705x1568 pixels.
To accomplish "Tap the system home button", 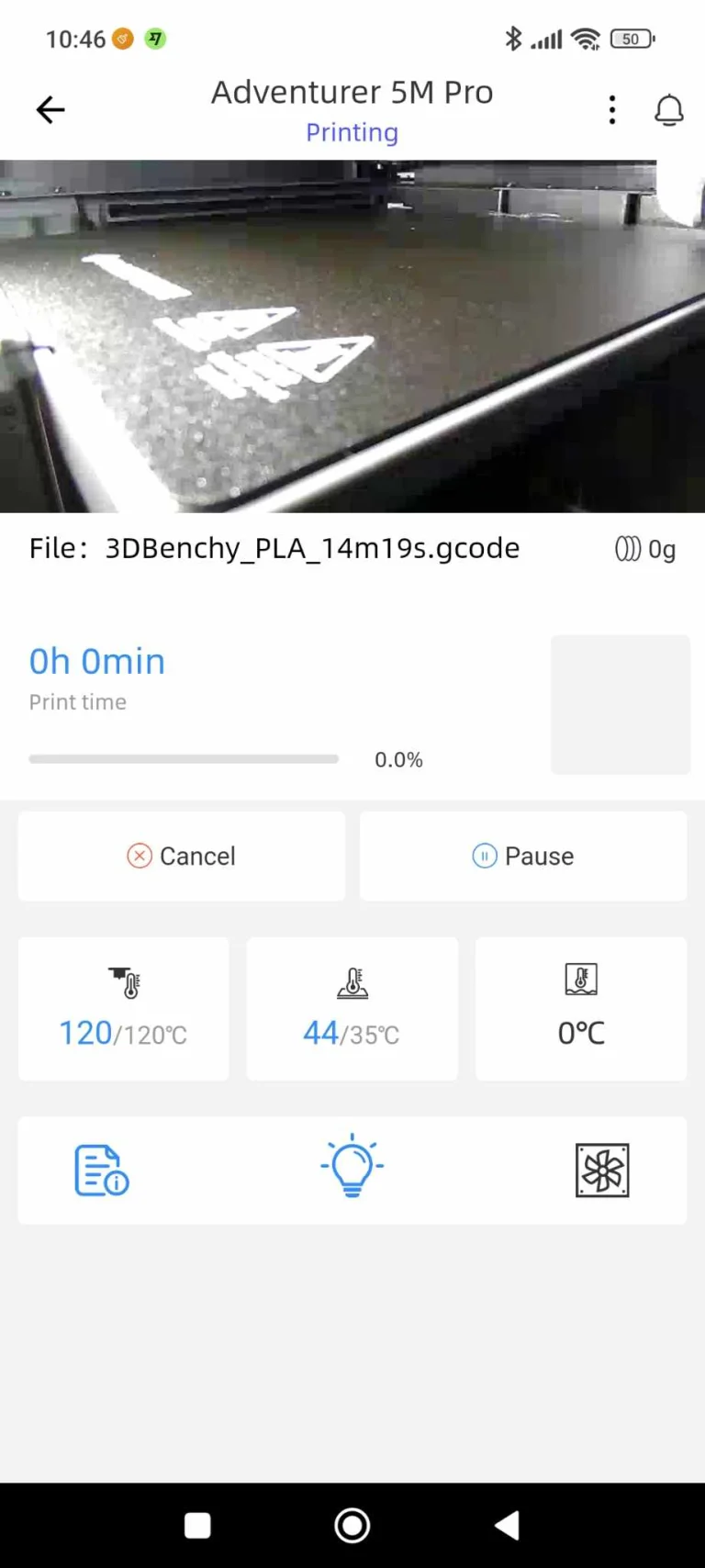I will click(352, 1525).
